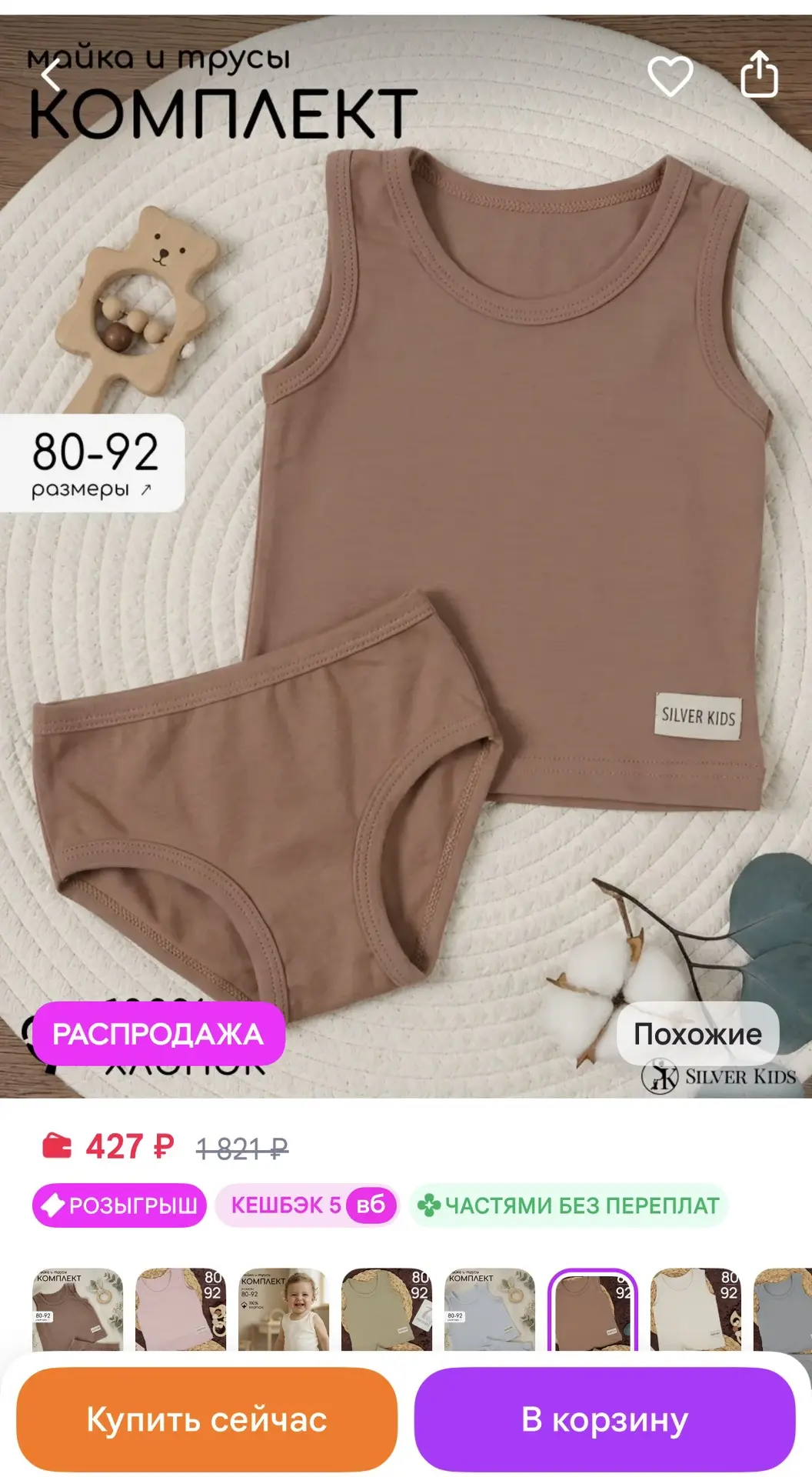Image resolution: width=812 pixels, height=1477 pixels.
Task: Select the pink set color thumbnail
Action: pos(180,1310)
